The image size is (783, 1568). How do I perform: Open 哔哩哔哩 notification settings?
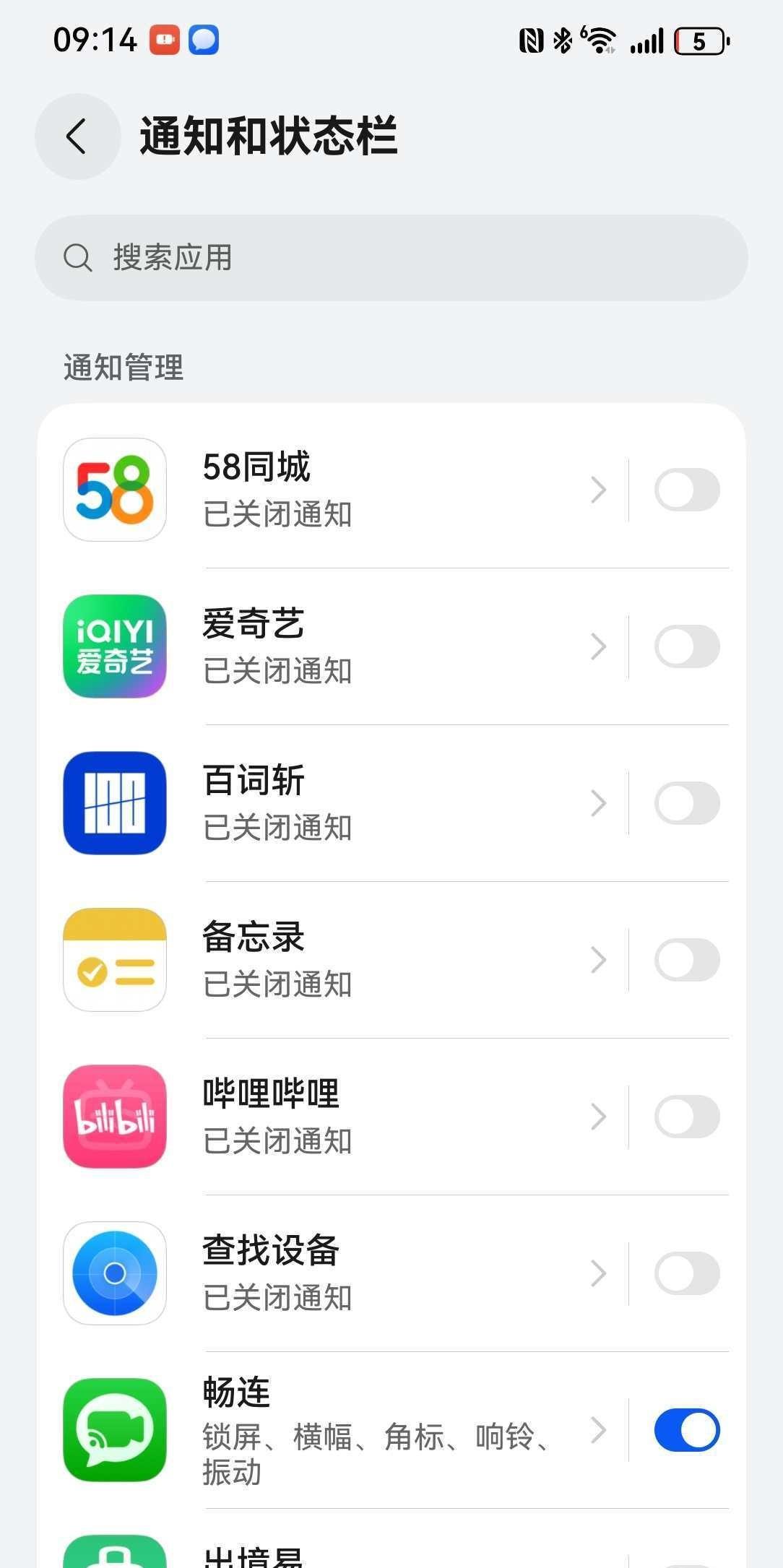pos(397,1117)
